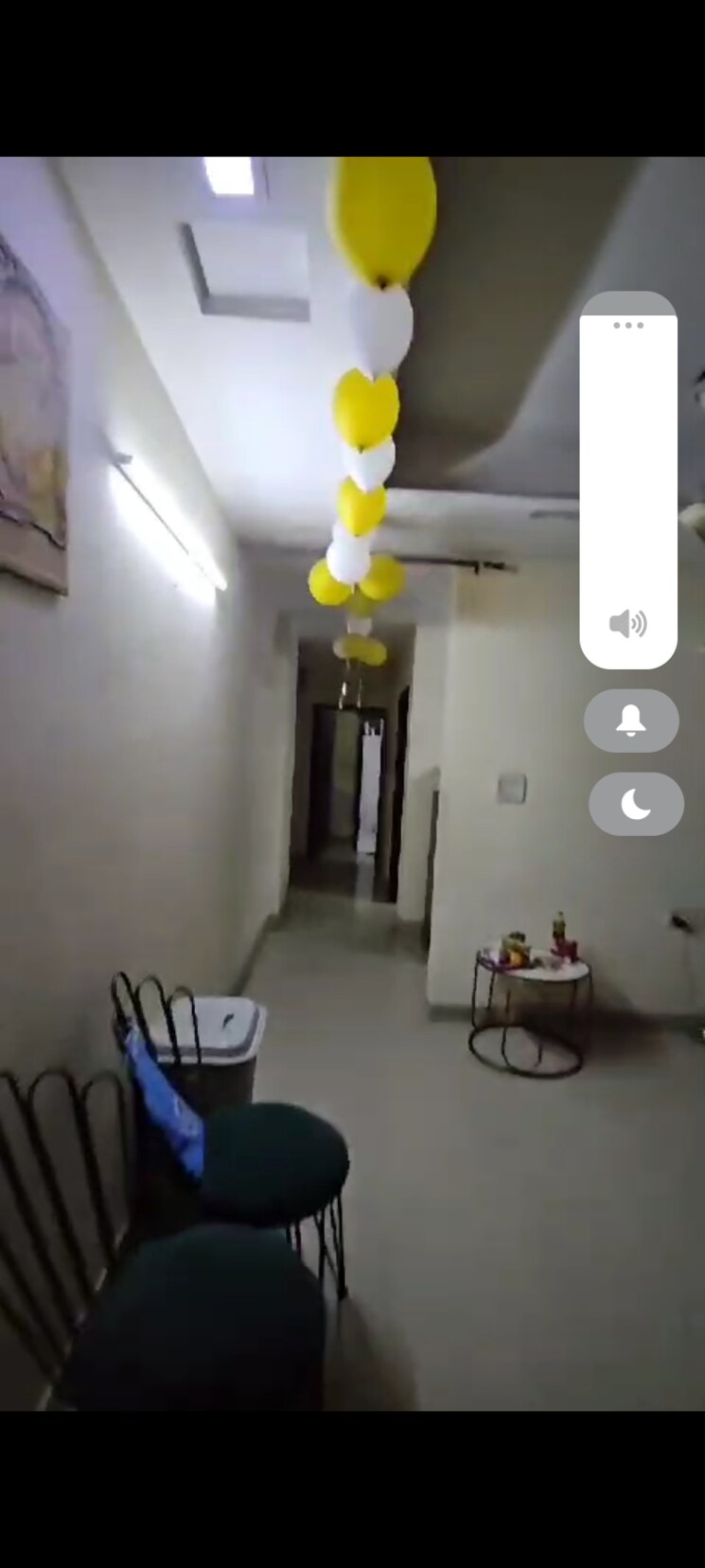Open the volume panel's three-dot settings

627,325
